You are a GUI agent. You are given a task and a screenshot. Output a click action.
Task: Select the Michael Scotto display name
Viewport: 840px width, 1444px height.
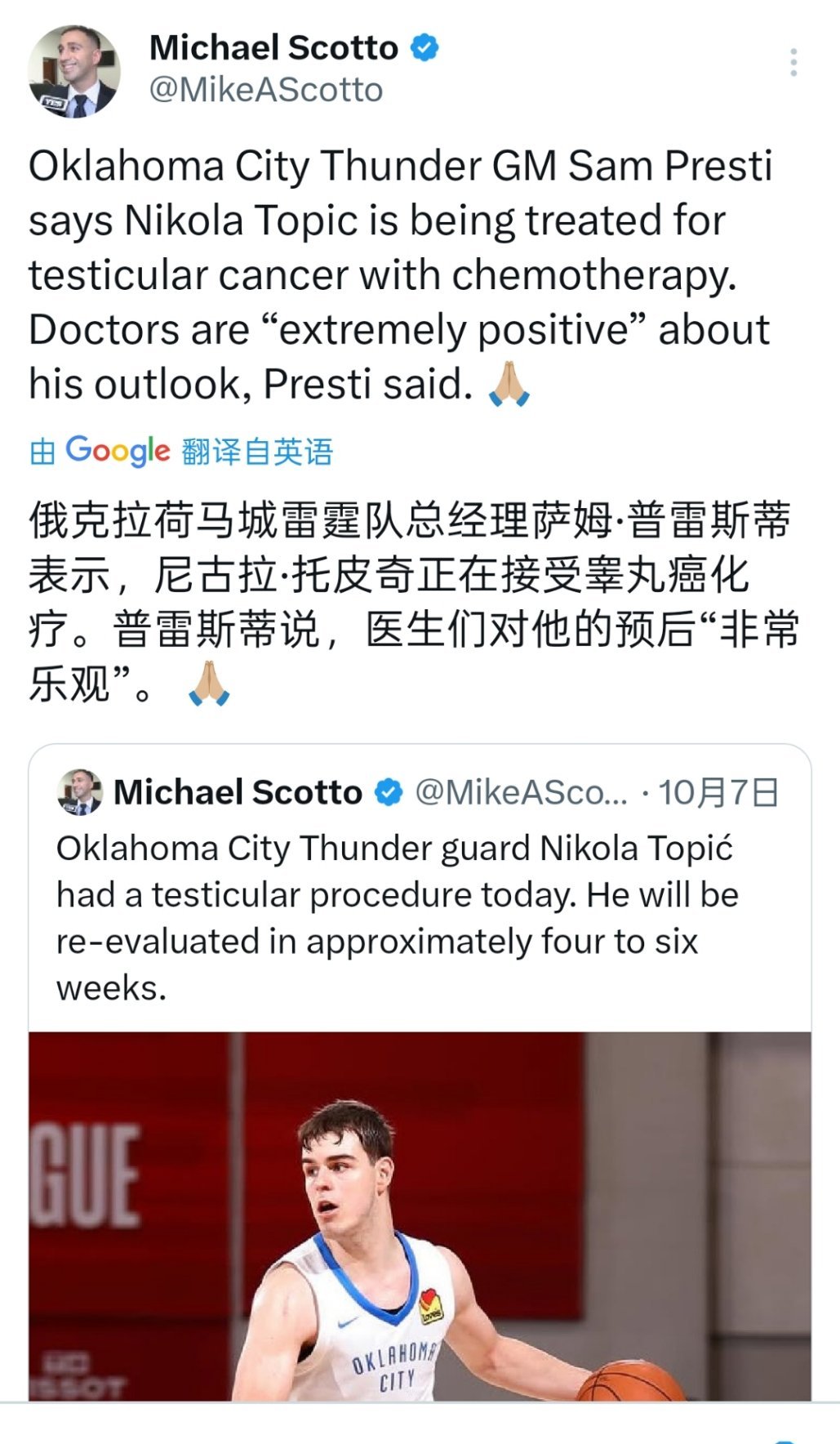point(272,49)
